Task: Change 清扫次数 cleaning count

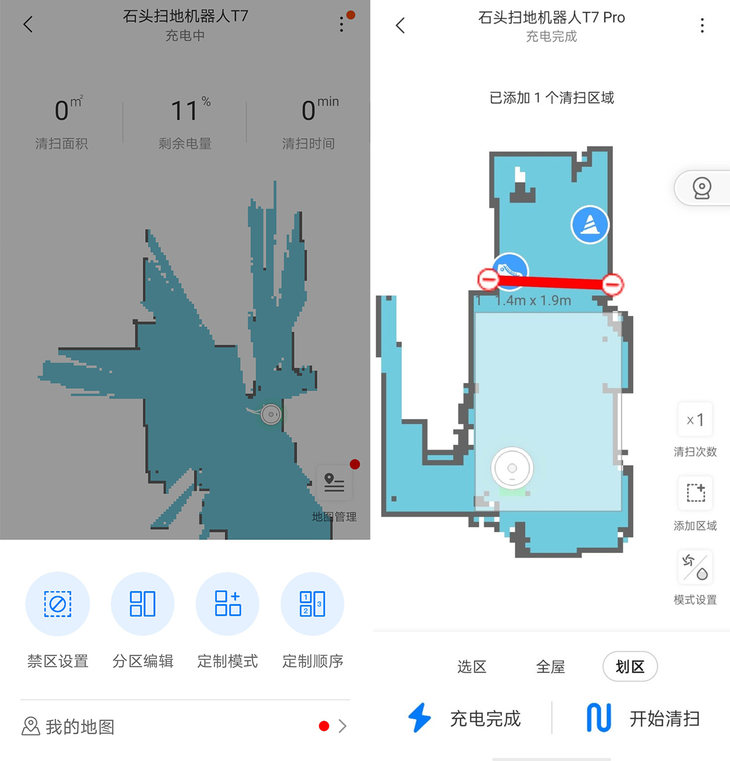Action: (695, 420)
